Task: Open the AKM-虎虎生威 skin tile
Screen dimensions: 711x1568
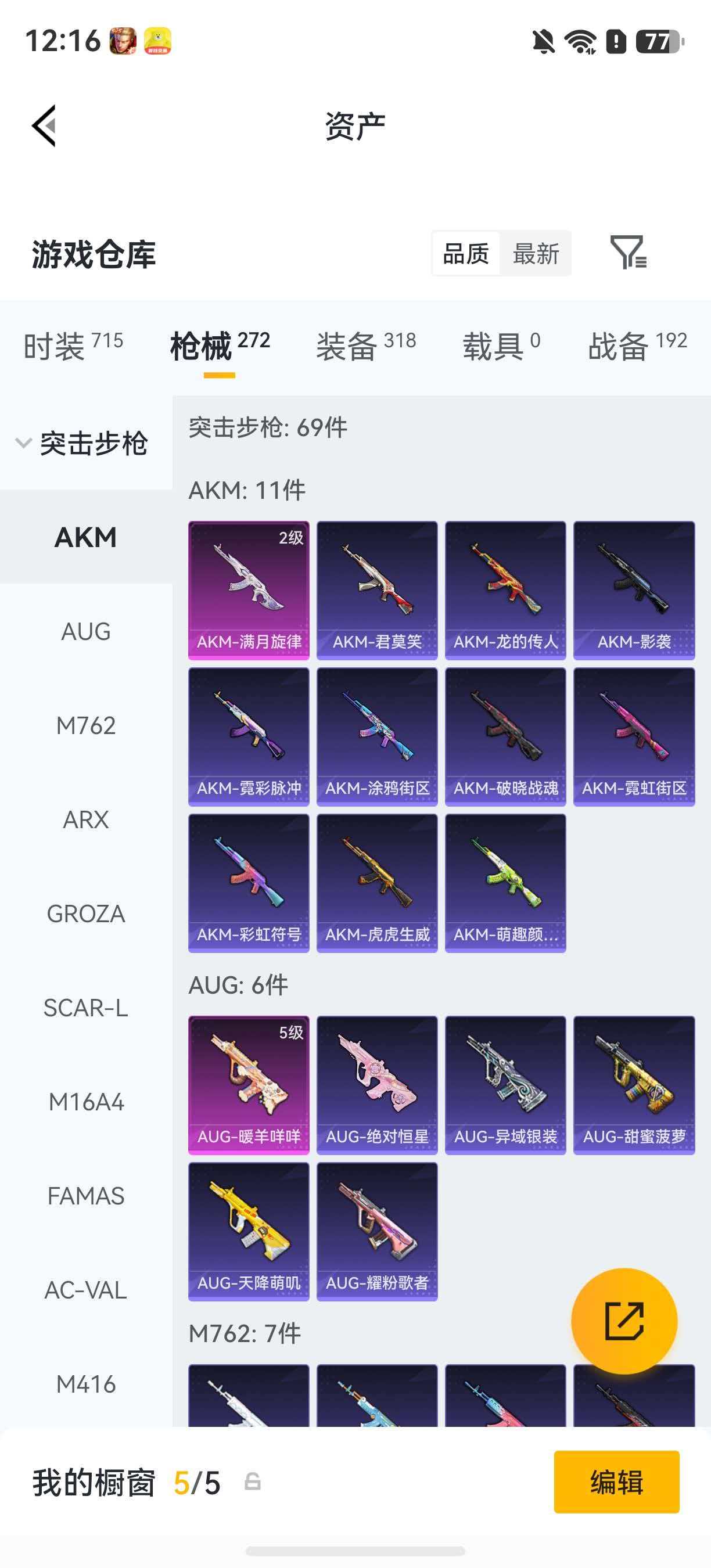Action: (x=378, y=883)
